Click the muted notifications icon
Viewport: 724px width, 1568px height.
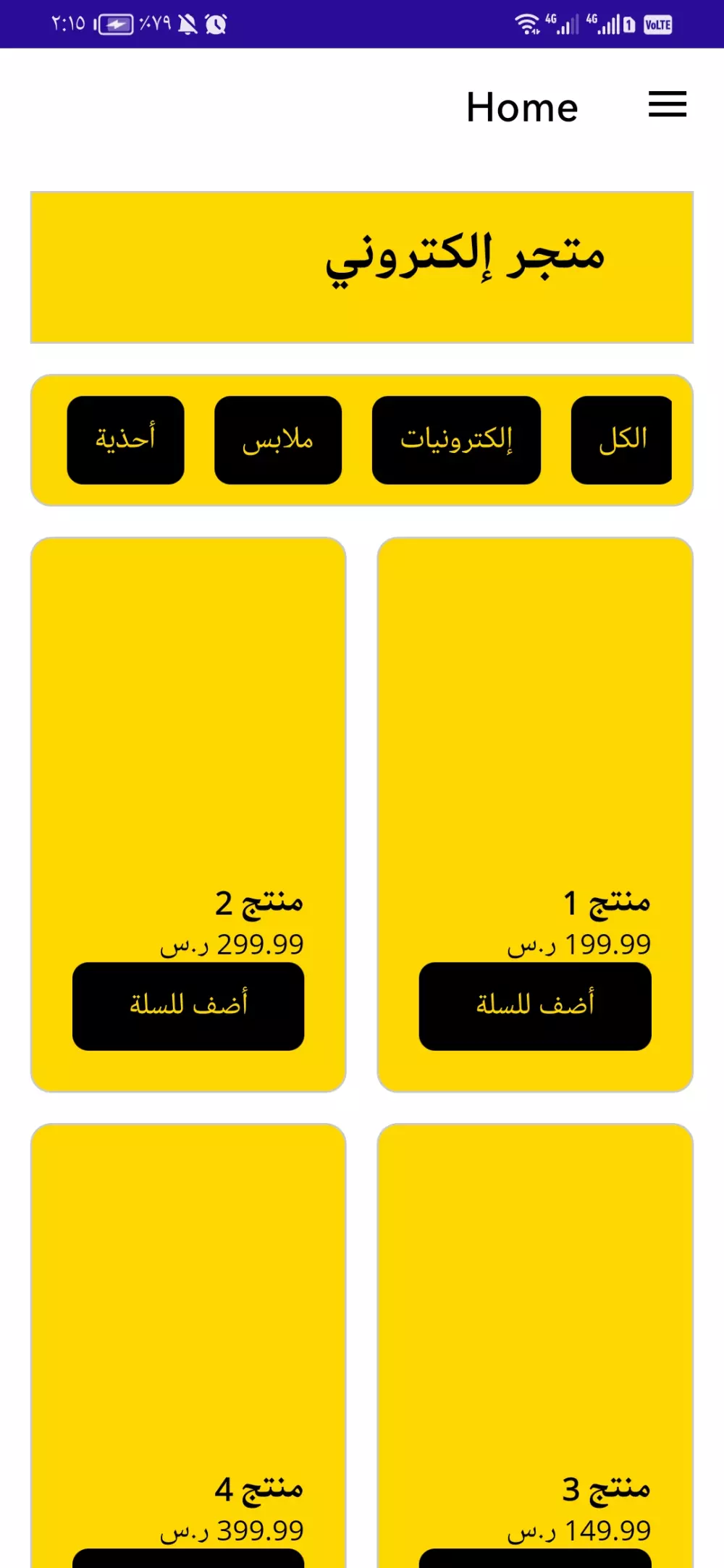(x=187, y=24)
